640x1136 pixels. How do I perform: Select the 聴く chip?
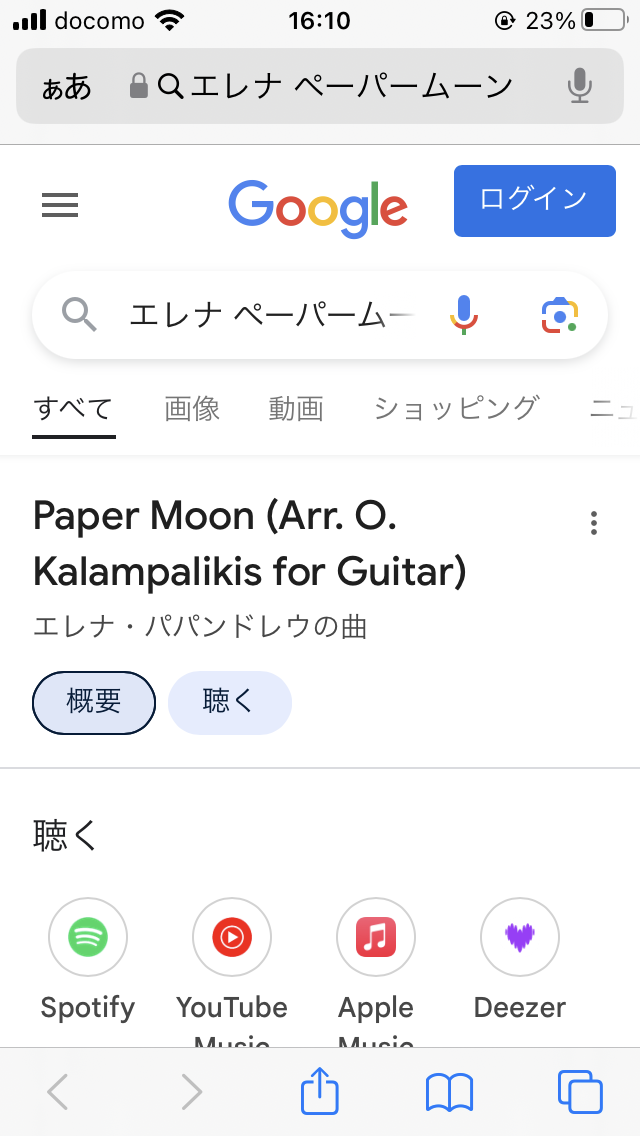229,702
